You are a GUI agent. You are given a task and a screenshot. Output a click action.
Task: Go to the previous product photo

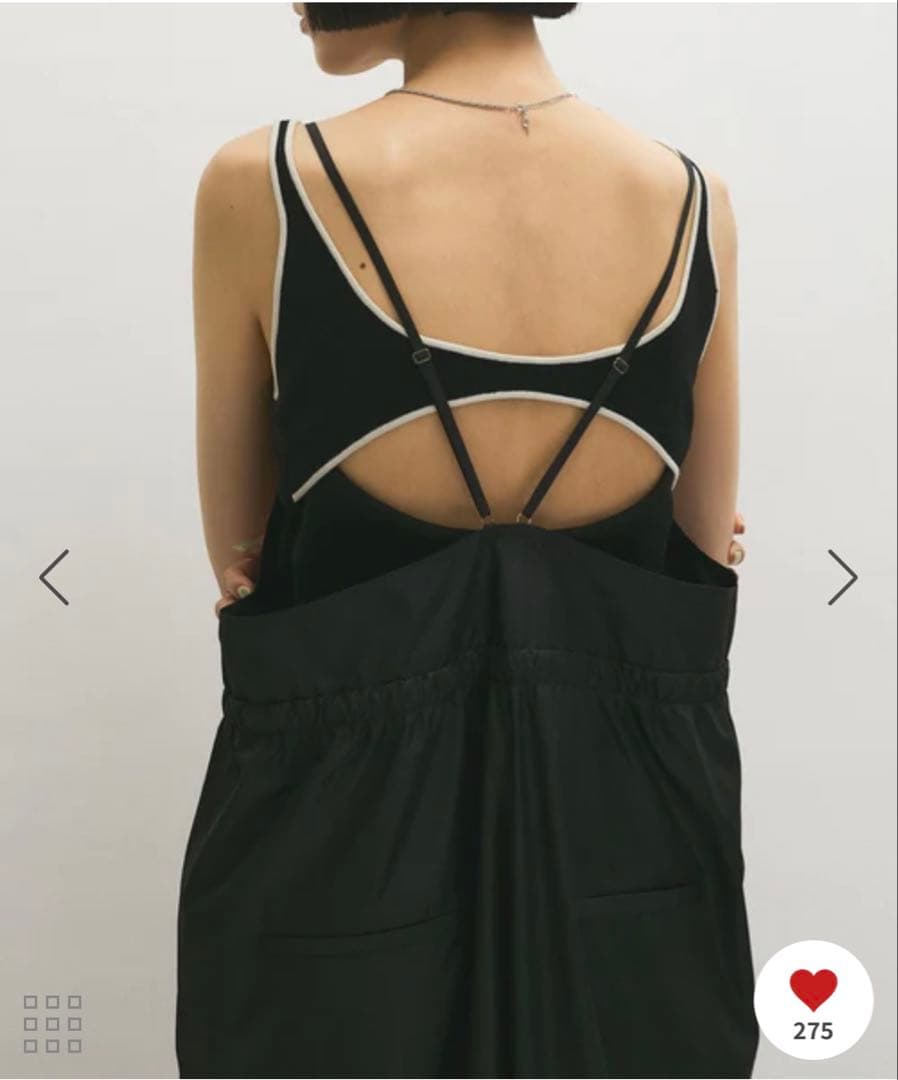click(x=54, y=577)
